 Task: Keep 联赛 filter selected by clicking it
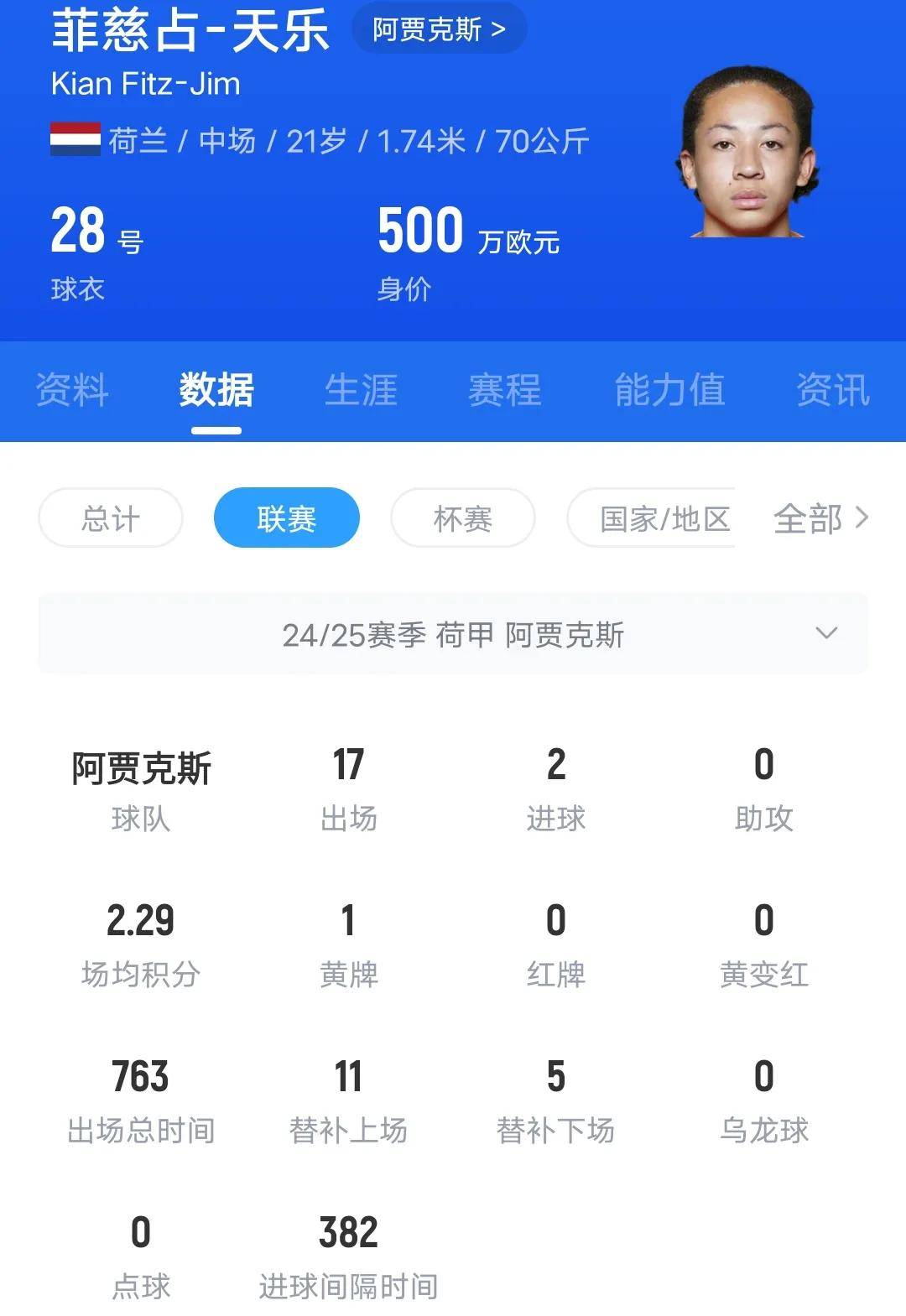click(x=286, y=518)
